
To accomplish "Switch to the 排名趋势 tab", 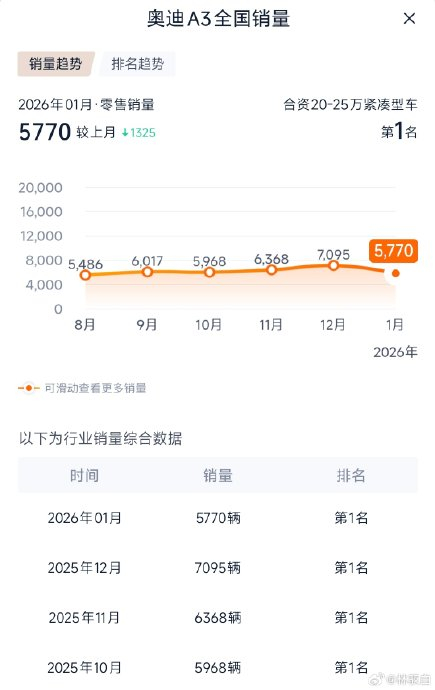I will (x=138, y=64).
